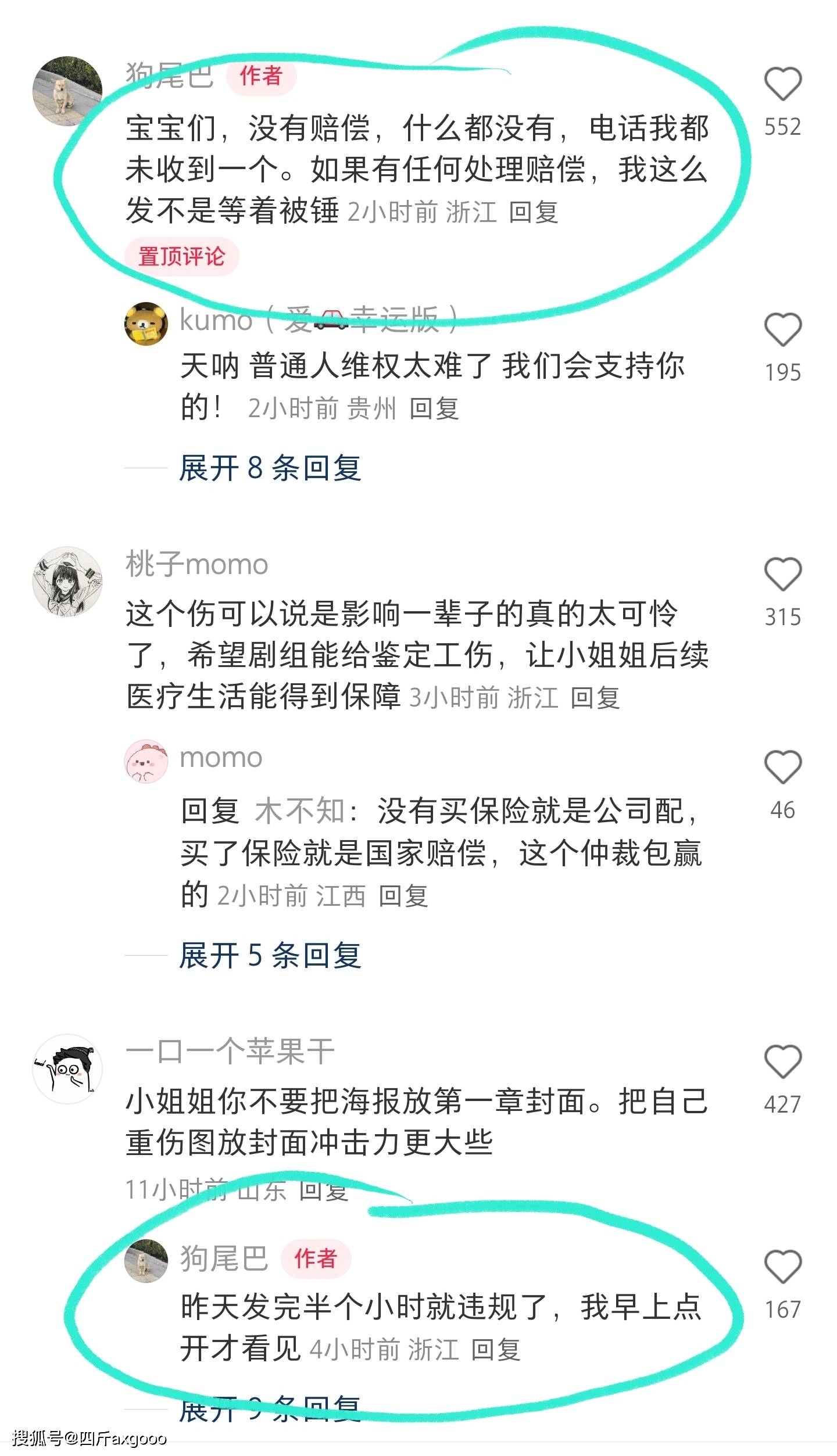Image resolution: width=837 pixels, height=1456 pixels.
Task: Expand the 8 replies under the pinned comment
Action: click(270, 468)
